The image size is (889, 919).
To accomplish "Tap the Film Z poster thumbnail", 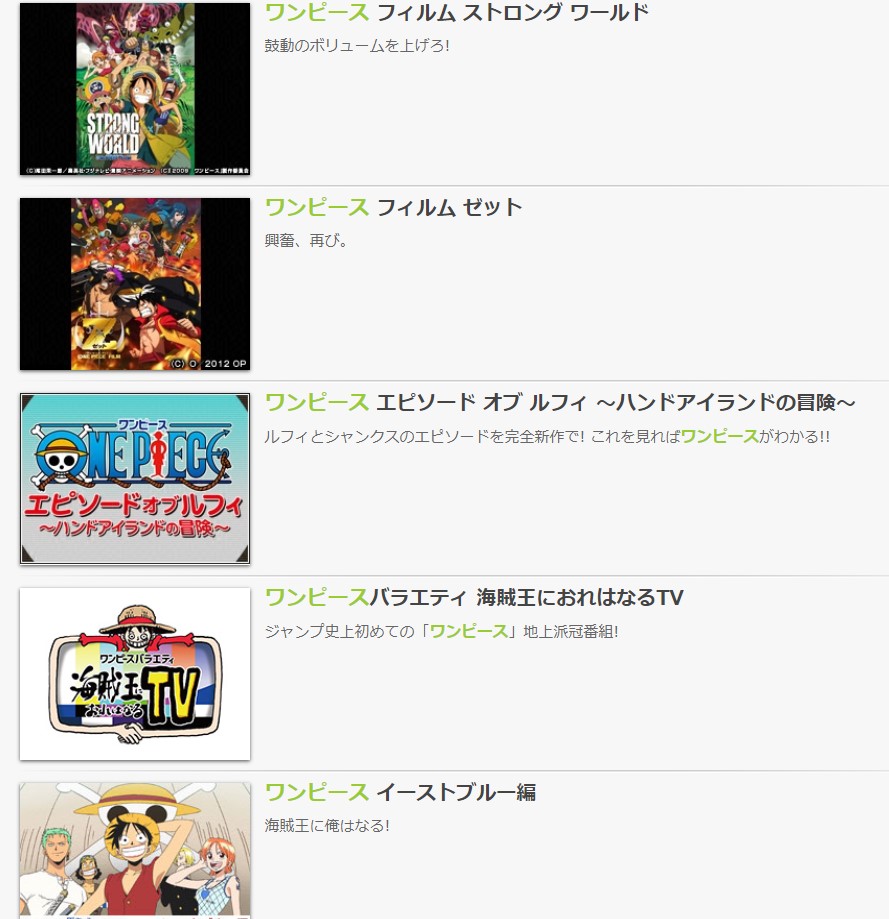I will click(135, 284).
